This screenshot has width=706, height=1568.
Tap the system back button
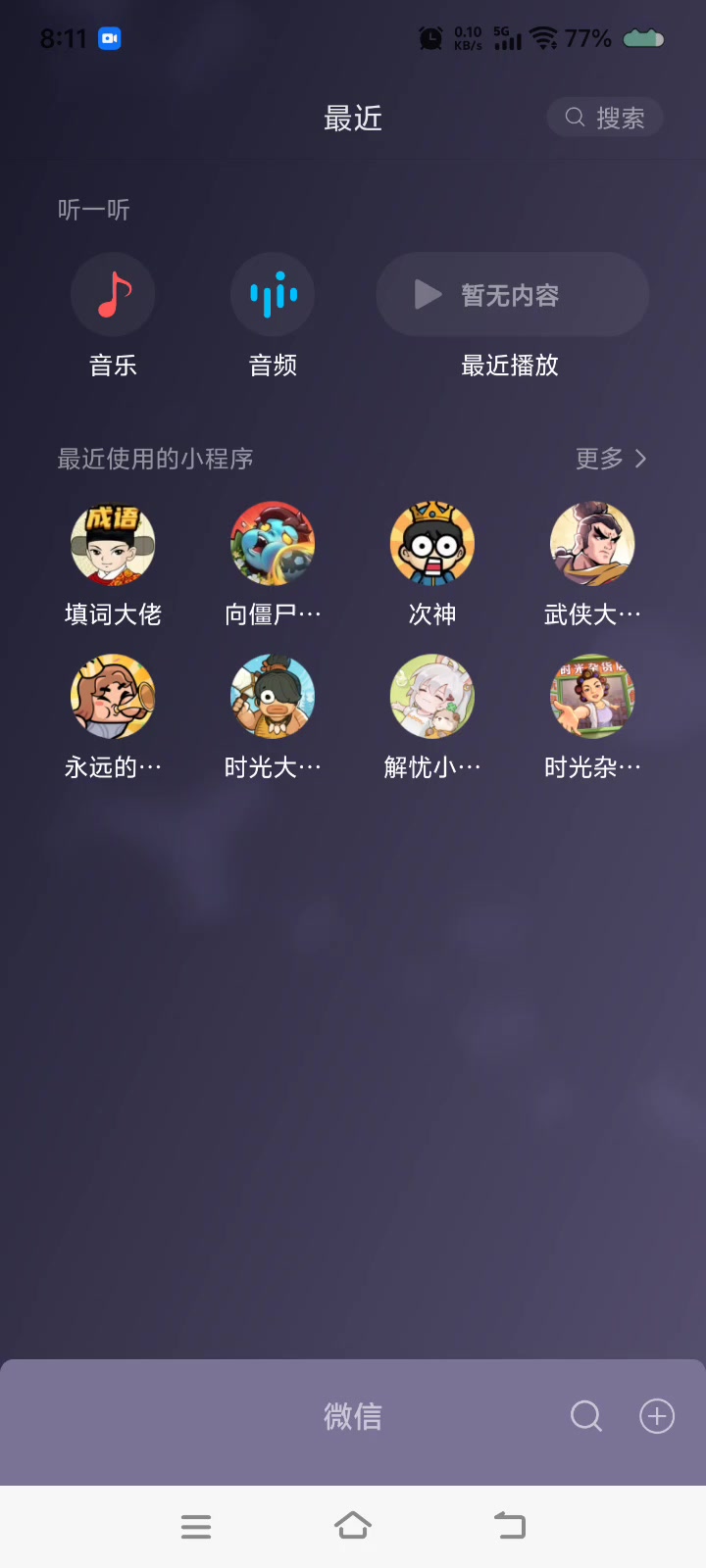click(x=510, y=1526)
